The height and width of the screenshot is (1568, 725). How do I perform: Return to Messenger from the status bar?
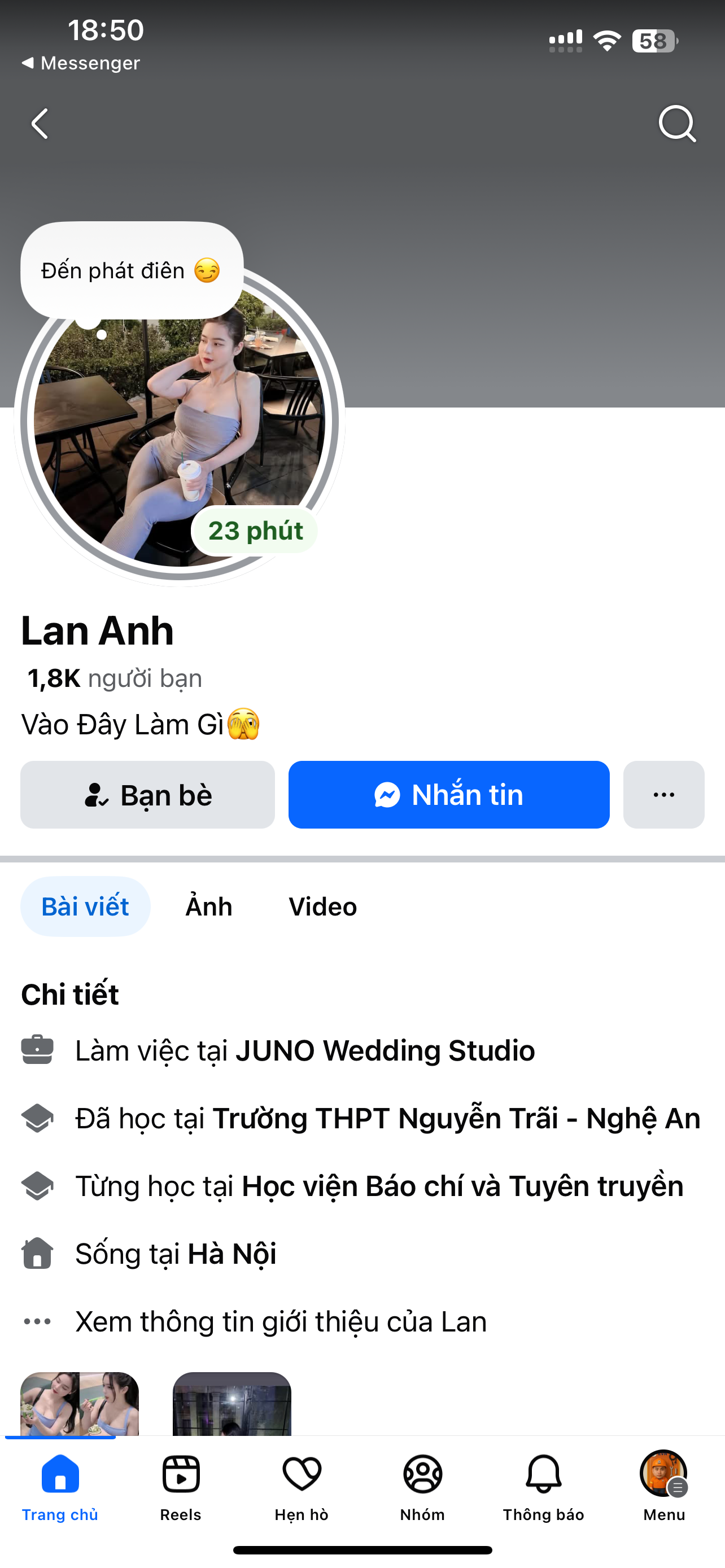tap(81, 63)
